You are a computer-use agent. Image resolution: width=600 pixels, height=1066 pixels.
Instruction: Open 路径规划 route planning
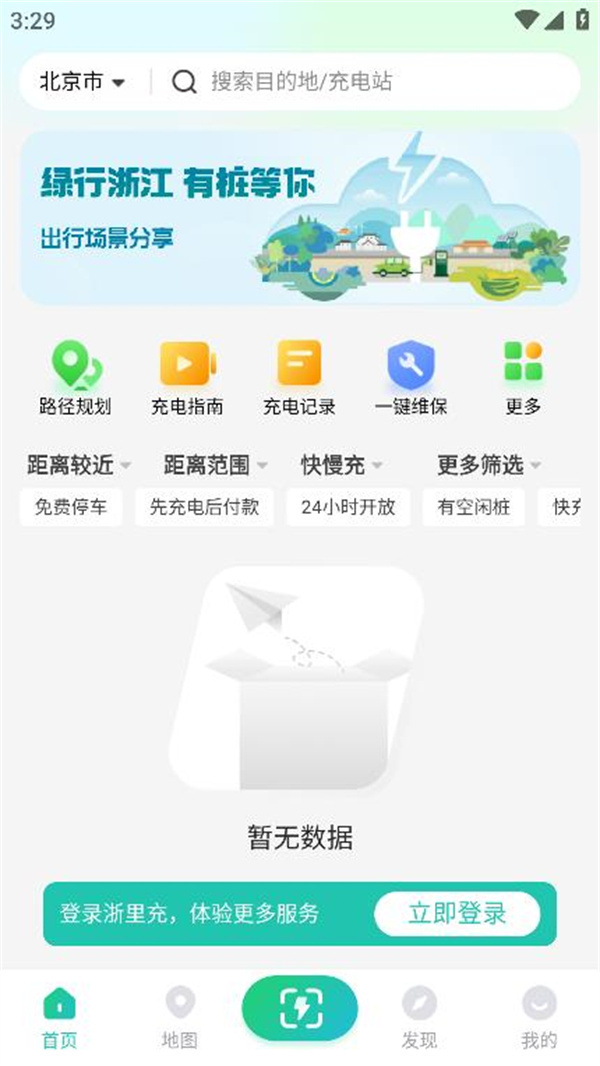[x=75, y=378]
